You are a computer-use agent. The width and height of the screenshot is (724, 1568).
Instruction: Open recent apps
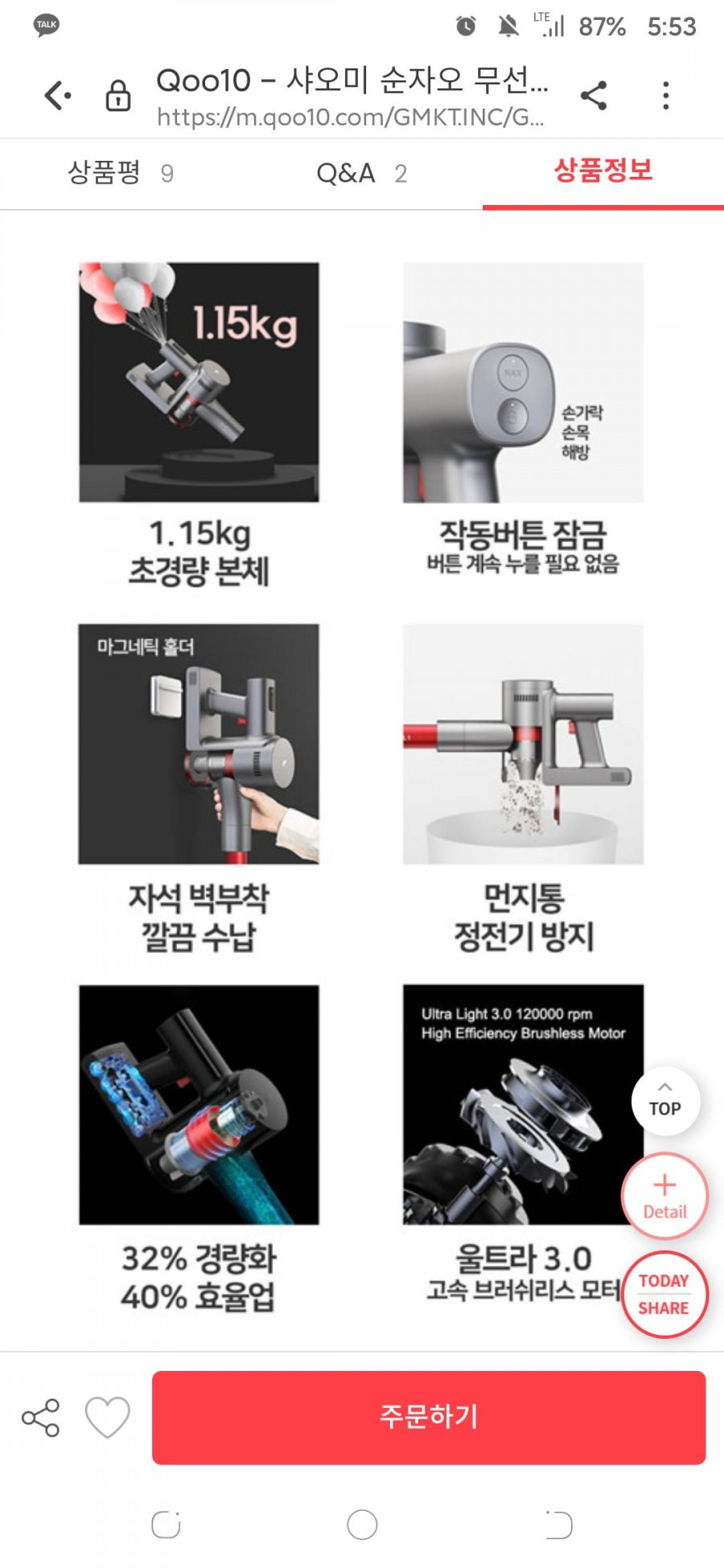coord(166,1525)
